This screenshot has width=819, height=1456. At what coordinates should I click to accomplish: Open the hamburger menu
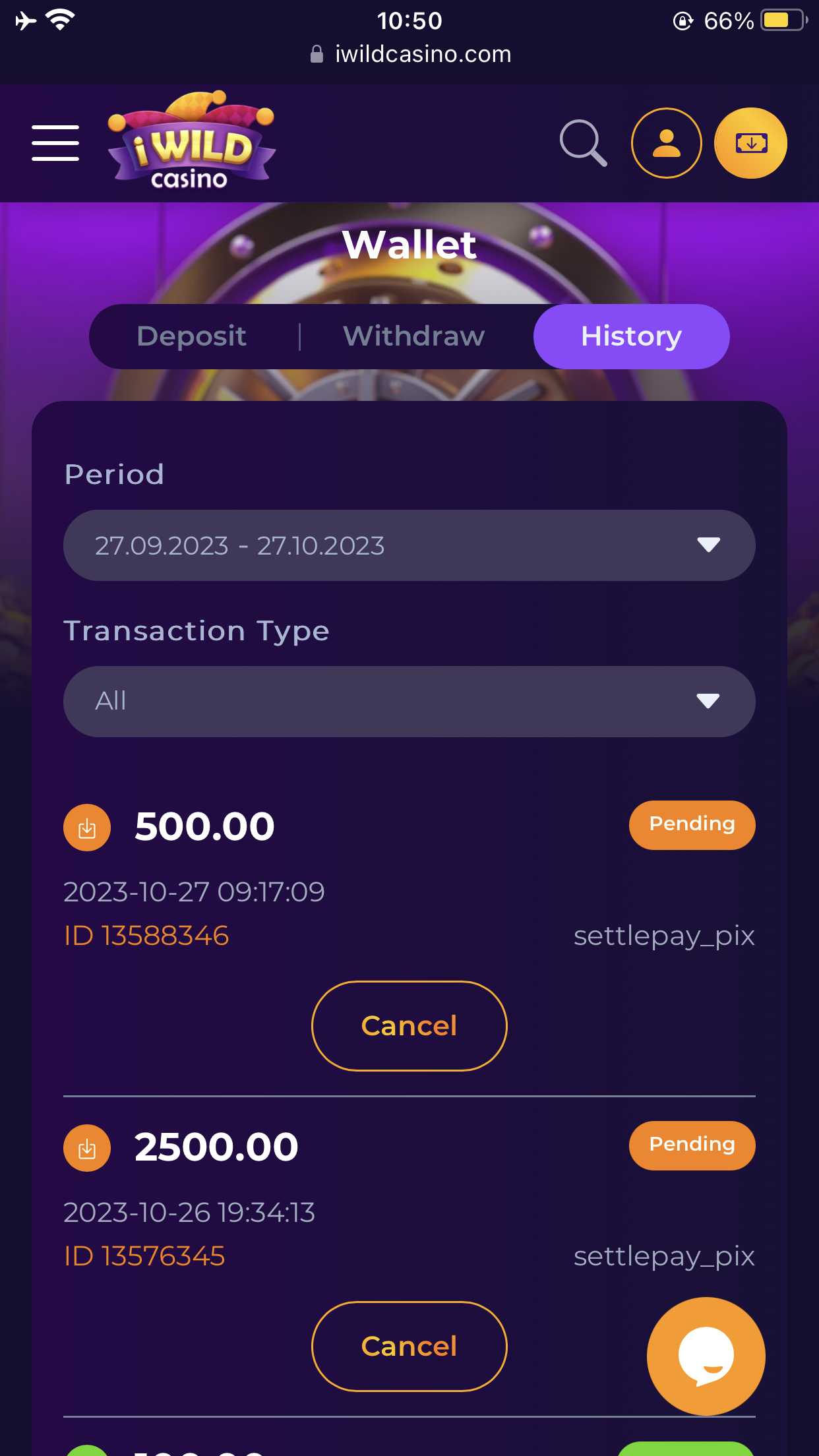(x=55, y=143)
